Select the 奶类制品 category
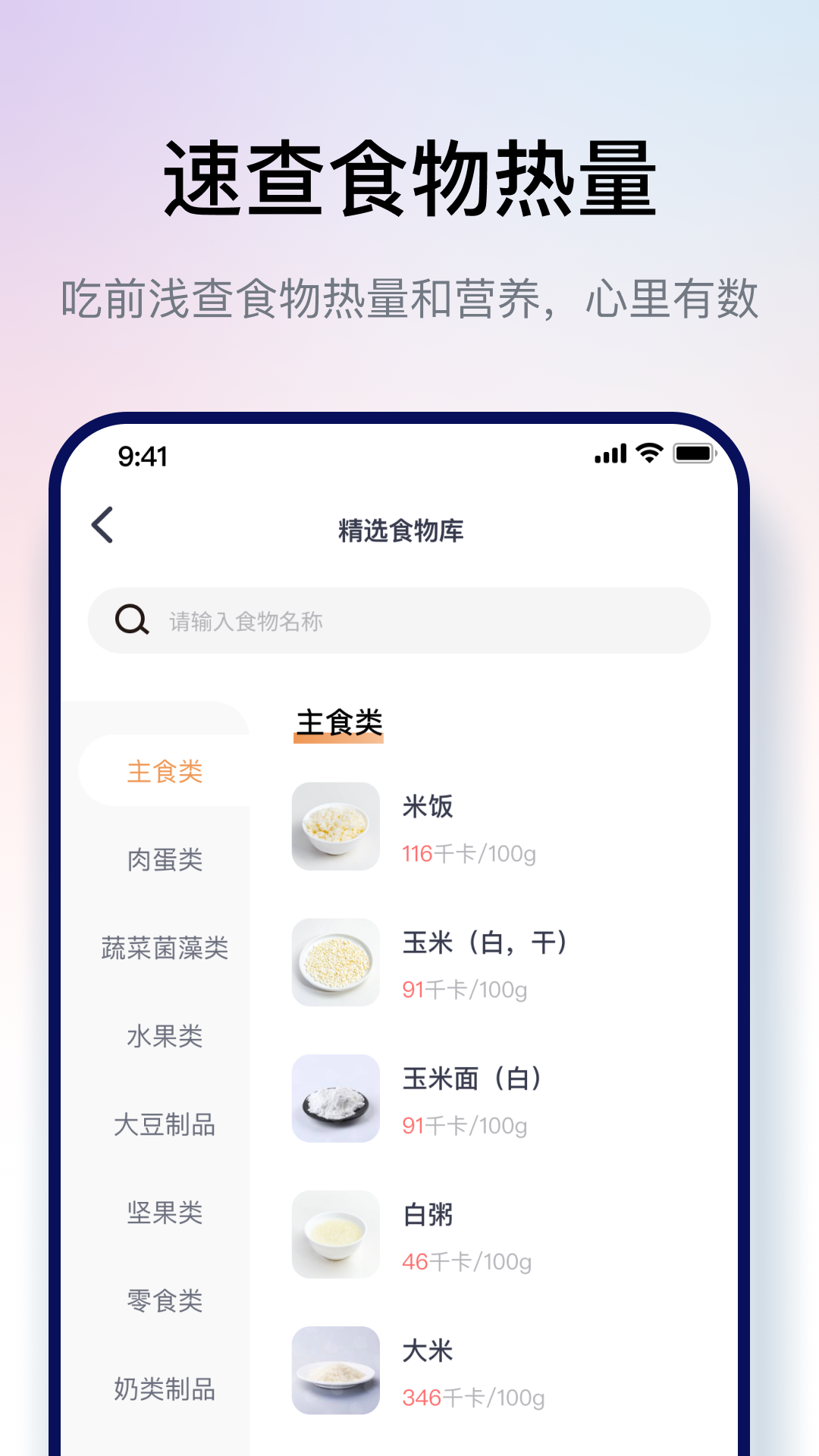Screen dimensions: 819x1456 (164, 1390)
